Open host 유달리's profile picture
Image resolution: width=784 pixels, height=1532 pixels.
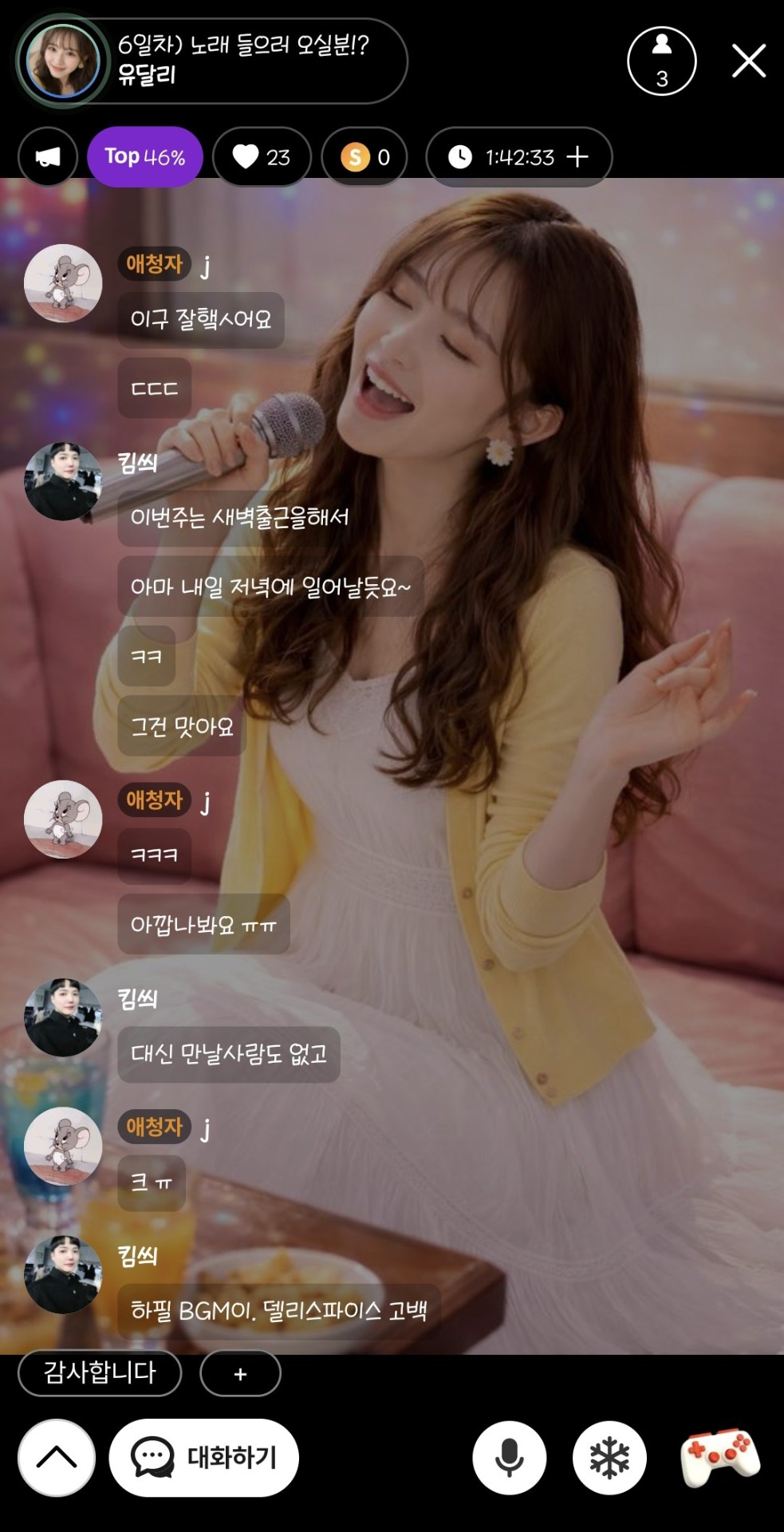pos(62,61)
